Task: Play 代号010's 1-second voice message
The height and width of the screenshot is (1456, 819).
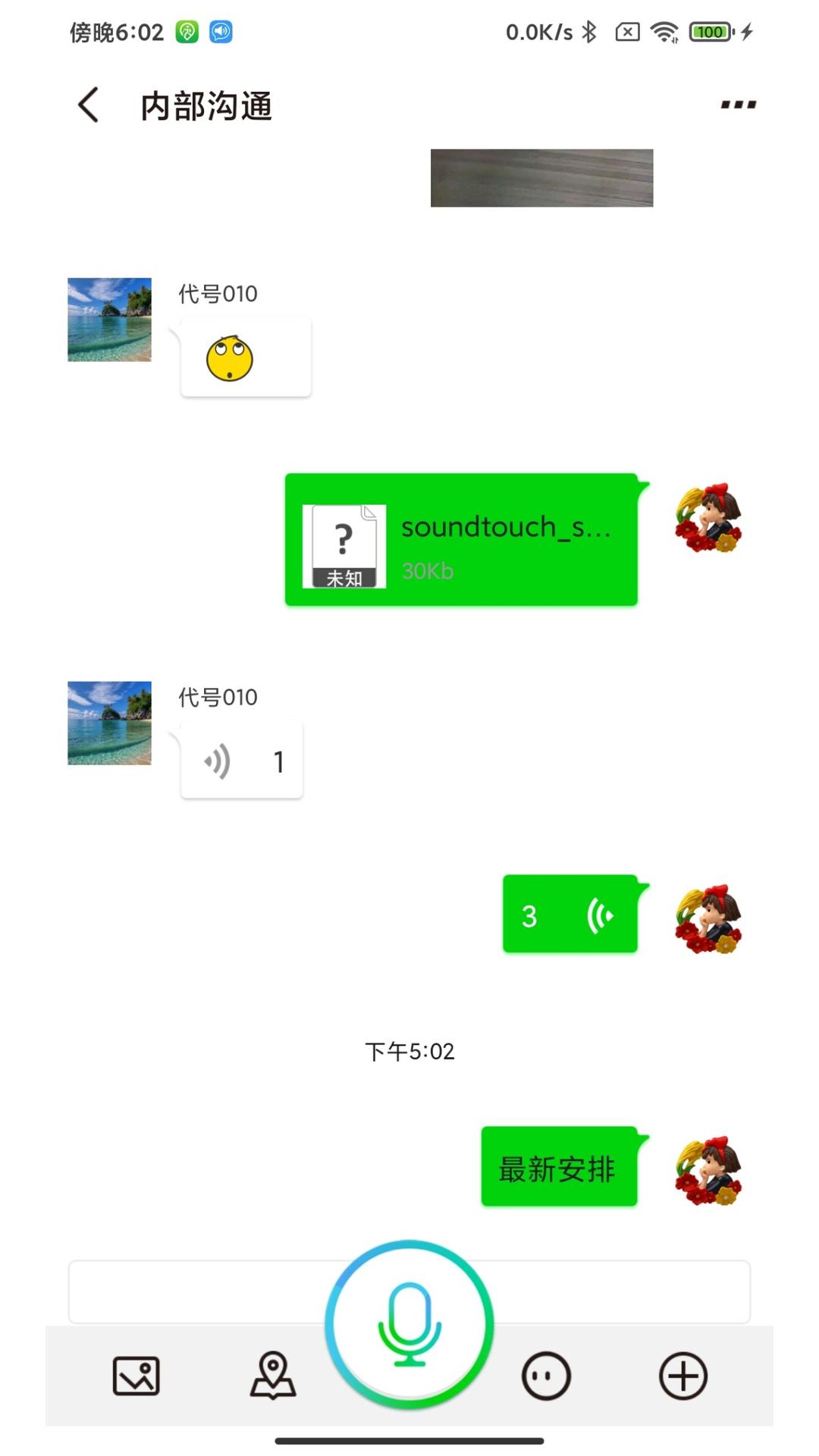Action: point(241,761)
